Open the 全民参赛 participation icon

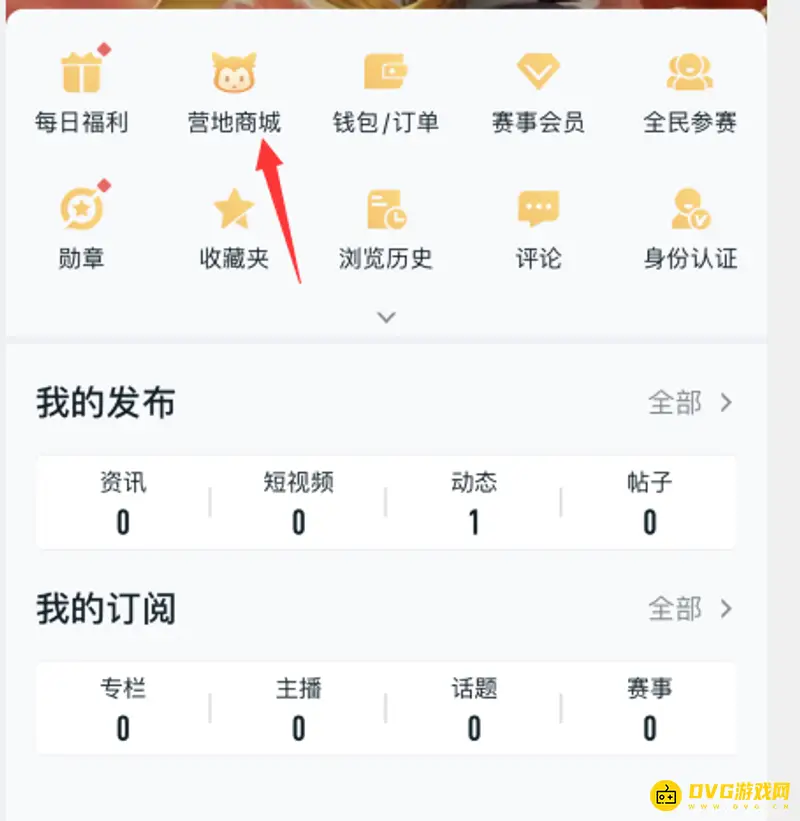690,90
